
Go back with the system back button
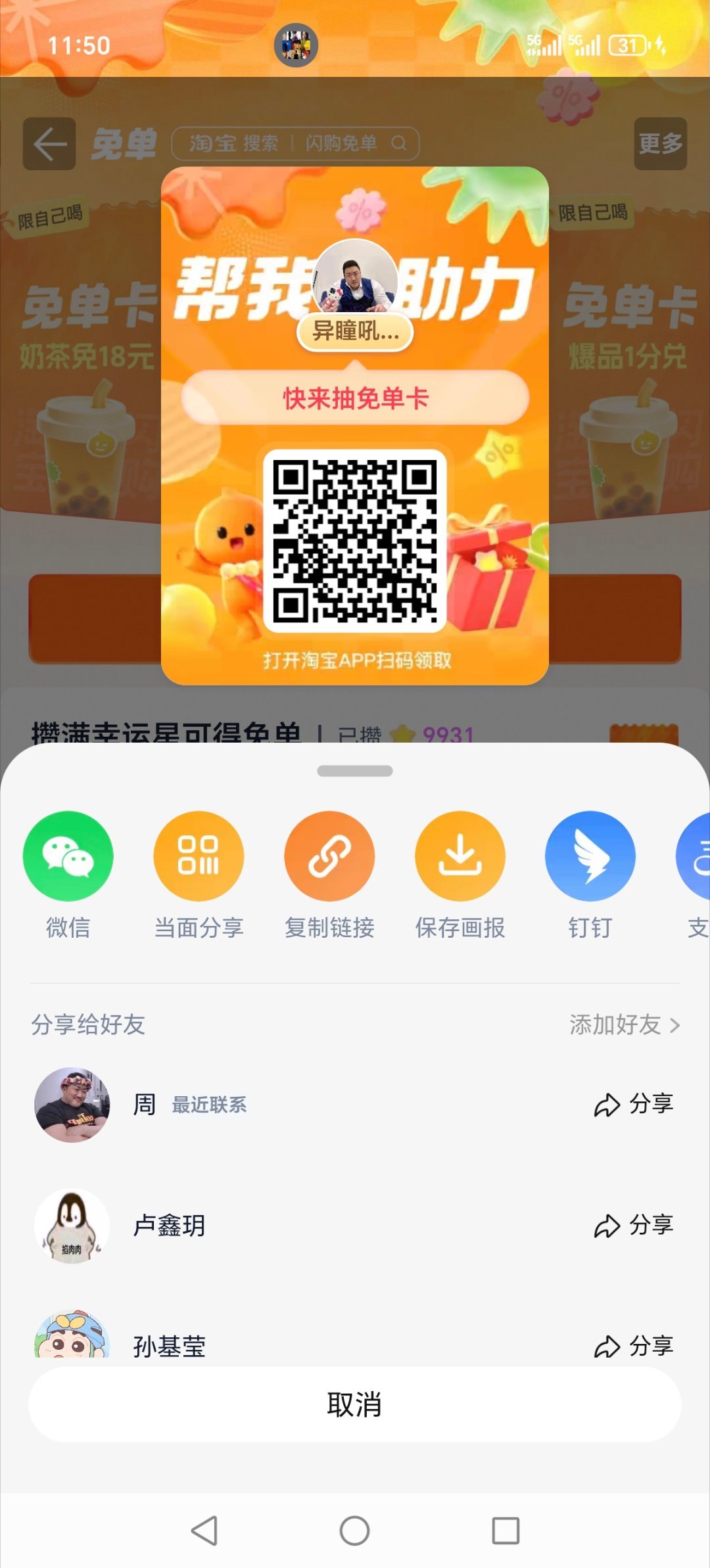204,1531
